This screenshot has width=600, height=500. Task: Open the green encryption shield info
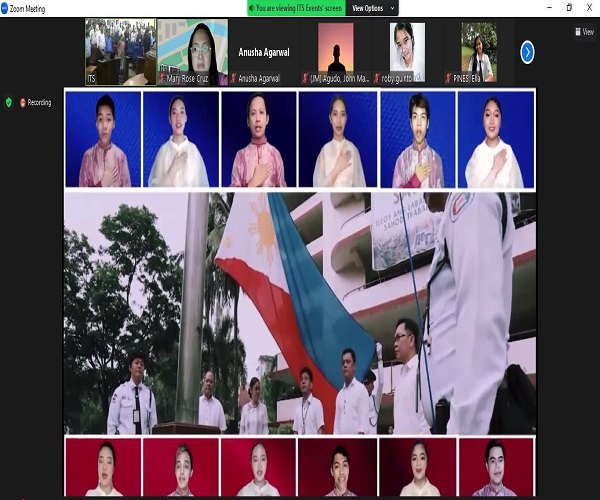click(9, 102)
